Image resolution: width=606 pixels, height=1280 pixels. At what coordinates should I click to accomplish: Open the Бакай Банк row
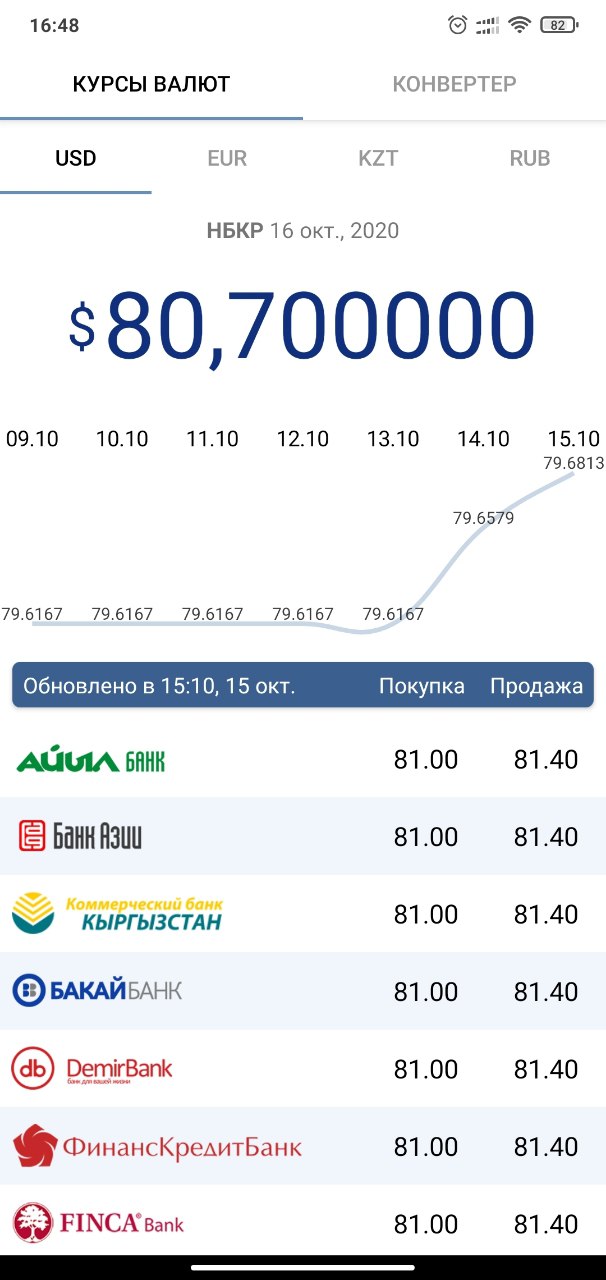coord(302,991)
